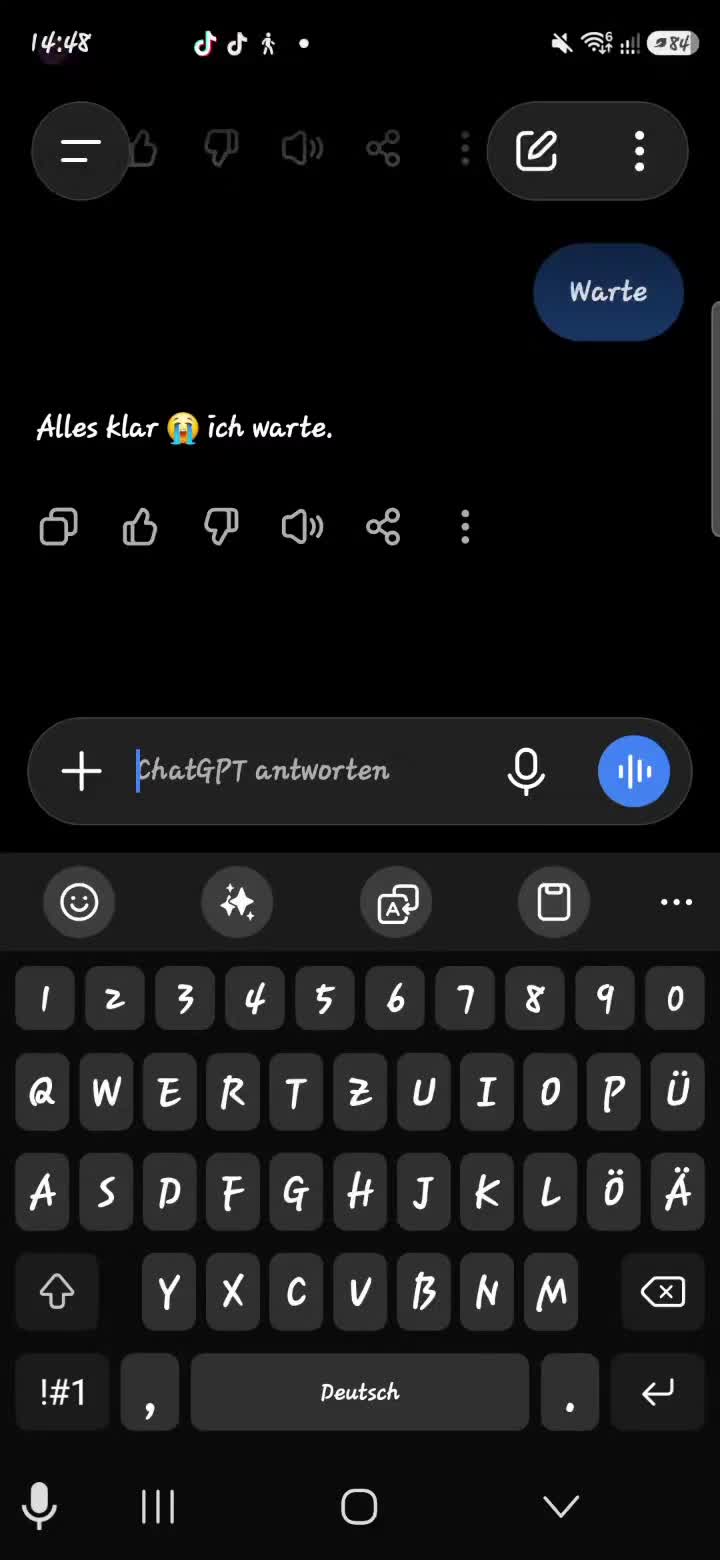Start a new chat with the compose icon
Image resolution: width=720 pixels, height=1560 pixels.
click(x=537, y=151)
